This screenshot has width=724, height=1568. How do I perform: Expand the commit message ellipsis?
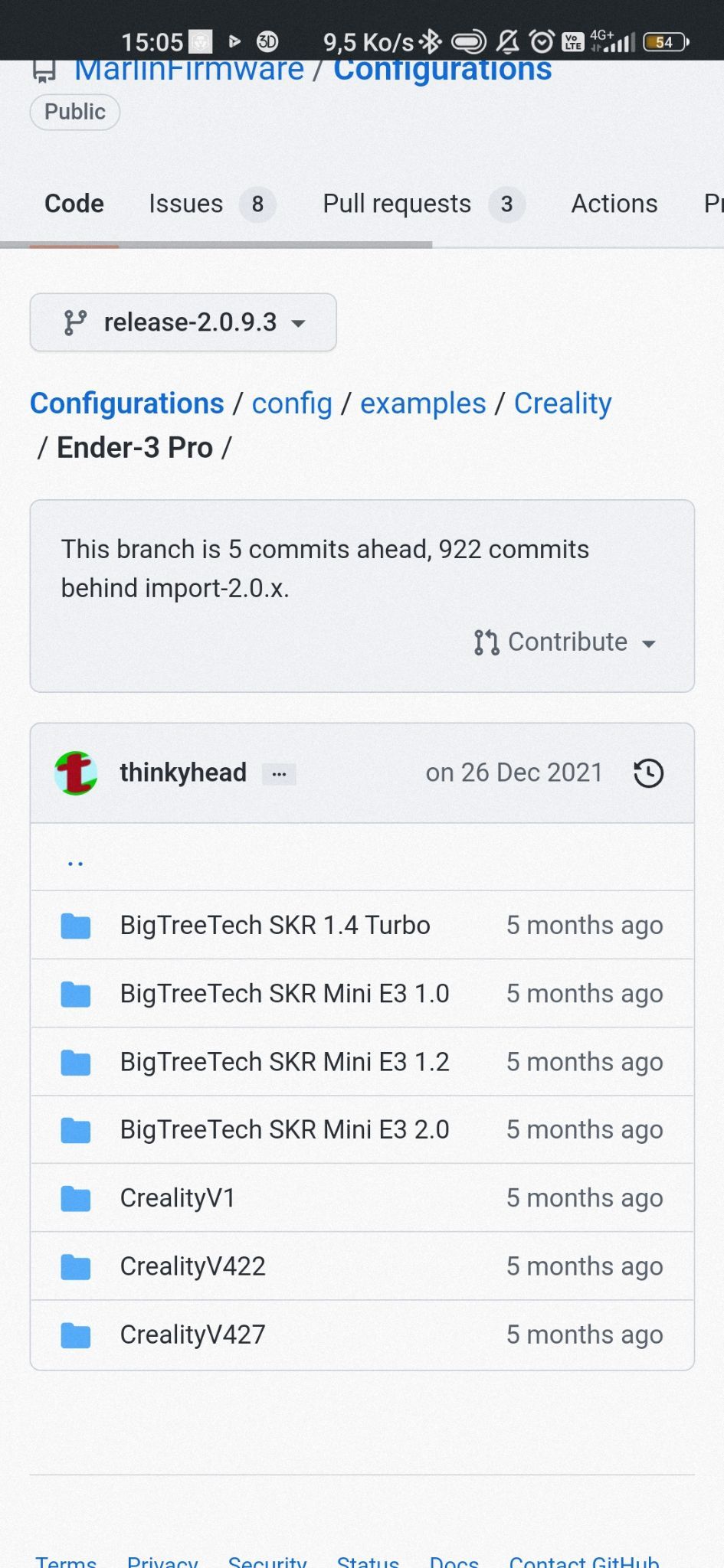point(279,774)
